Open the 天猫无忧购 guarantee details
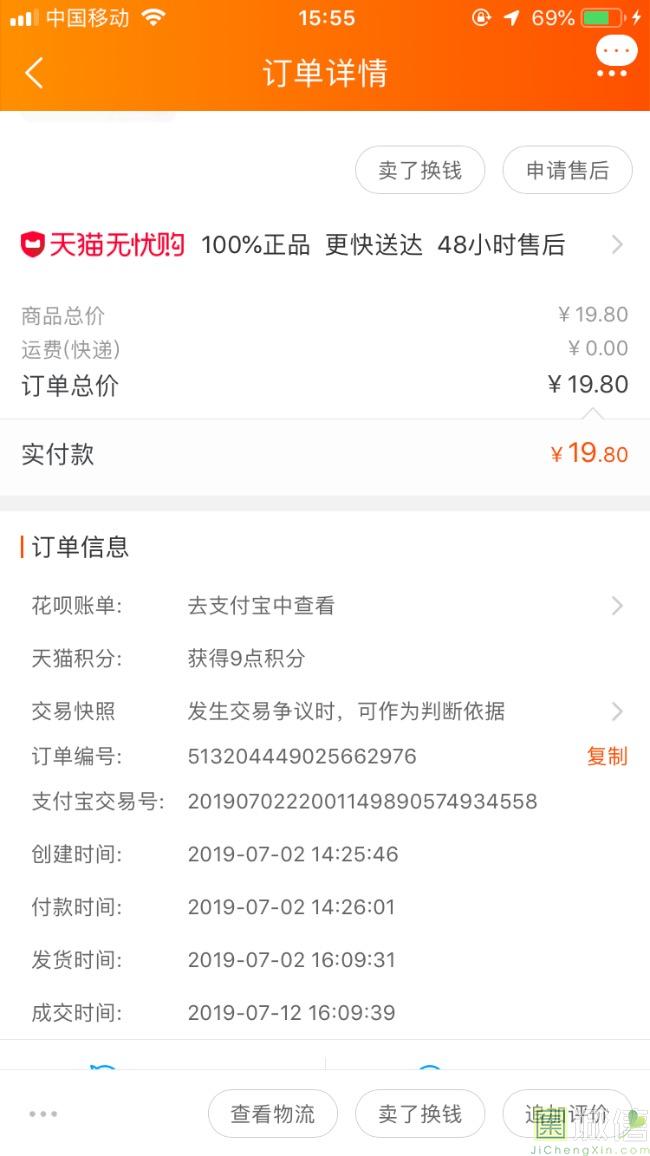The height and width of the screenshot is (1156, 650). pyautogui.click(x=324, y=244)
